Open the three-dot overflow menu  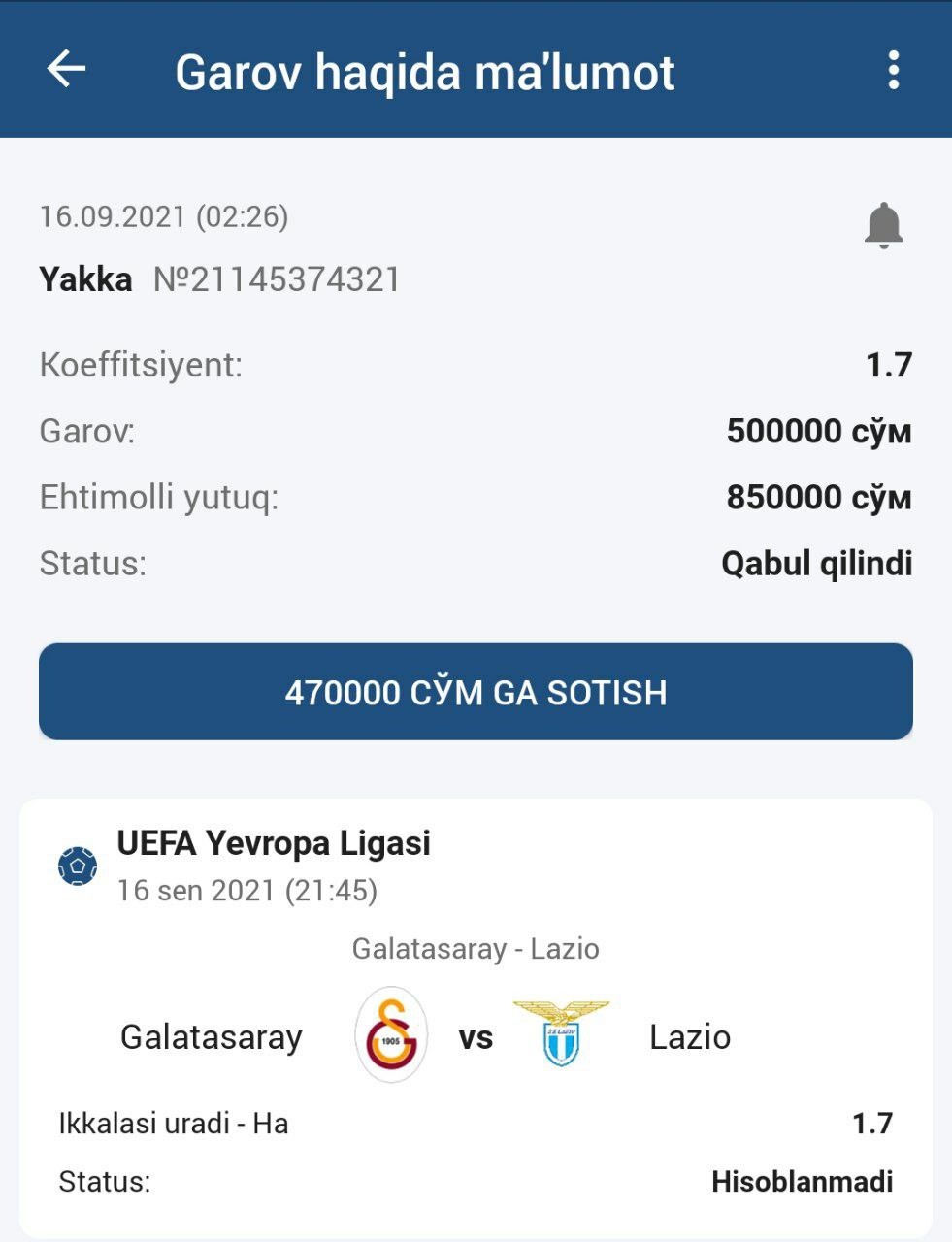point(893,71)
